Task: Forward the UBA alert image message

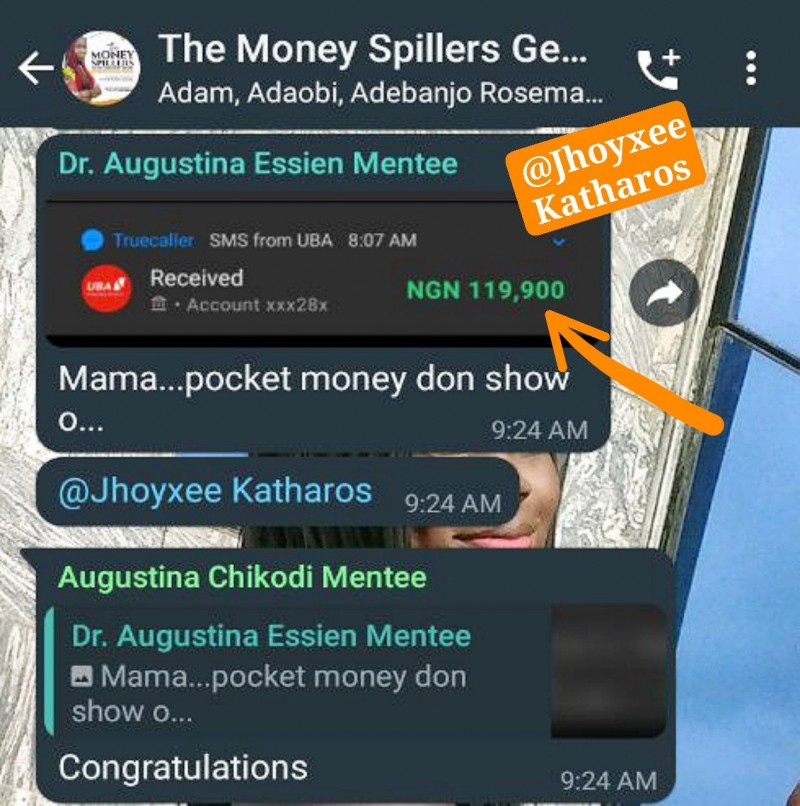Action: click(664, 293)
